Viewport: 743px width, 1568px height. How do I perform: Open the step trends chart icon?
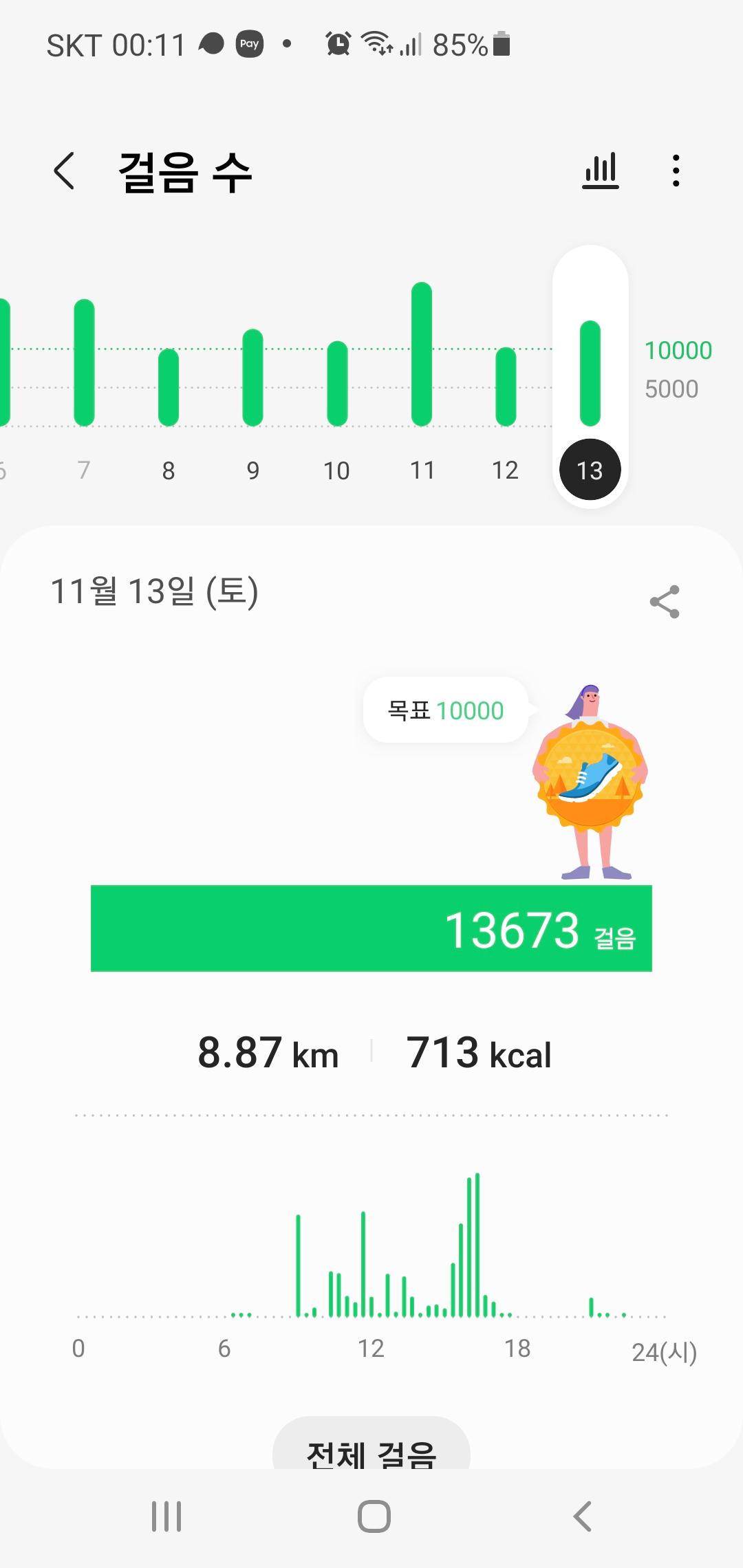tap(601, 171)
